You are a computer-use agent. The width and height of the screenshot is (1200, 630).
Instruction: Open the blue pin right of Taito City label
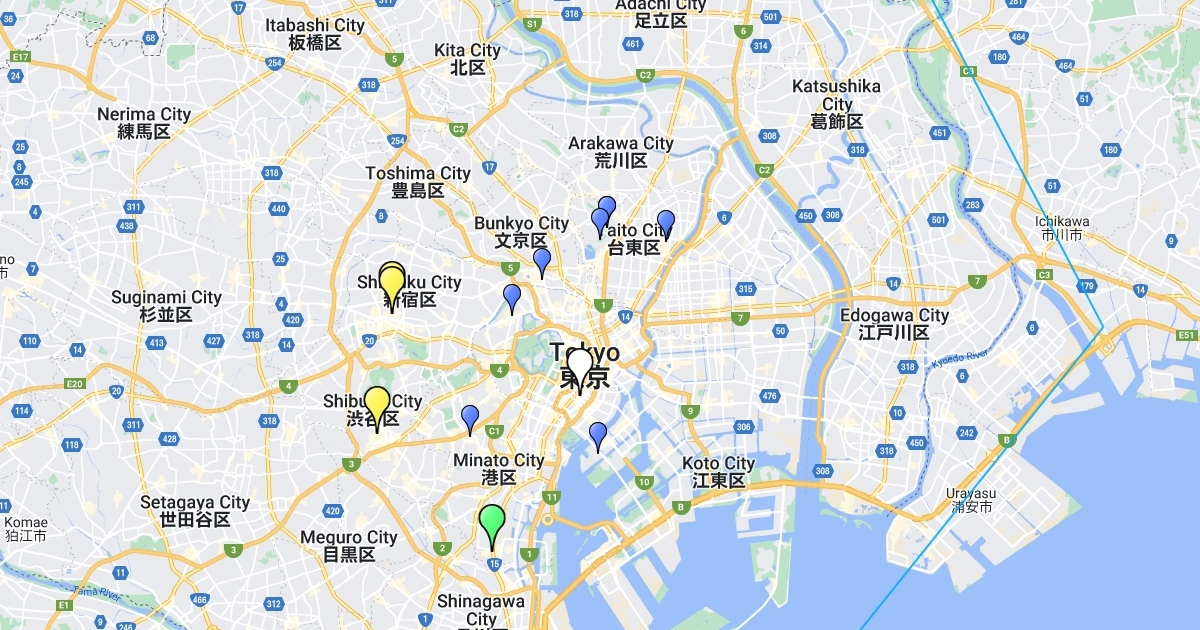[x=666, y=222]
